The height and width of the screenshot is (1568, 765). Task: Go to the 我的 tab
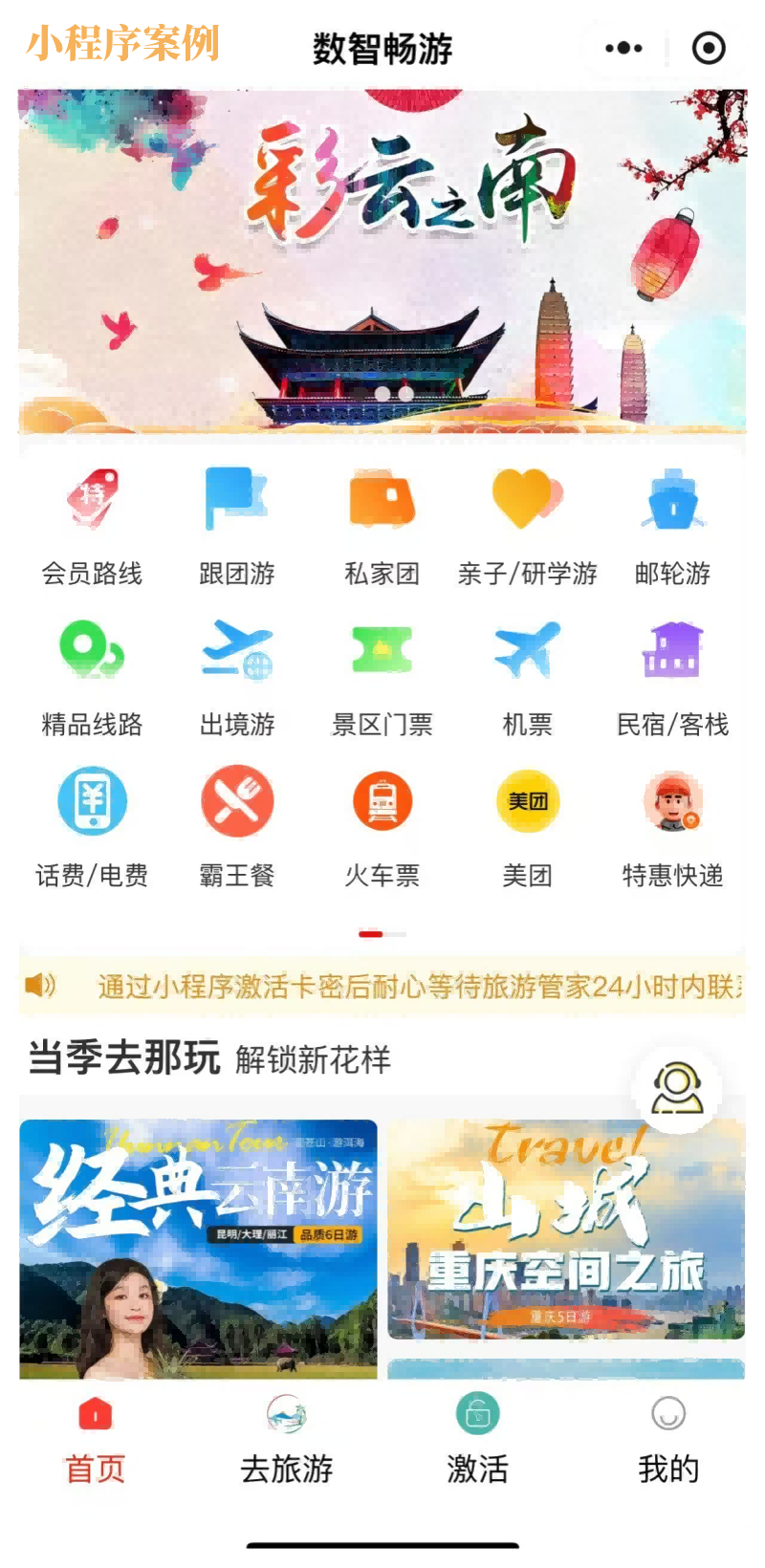668,1440
